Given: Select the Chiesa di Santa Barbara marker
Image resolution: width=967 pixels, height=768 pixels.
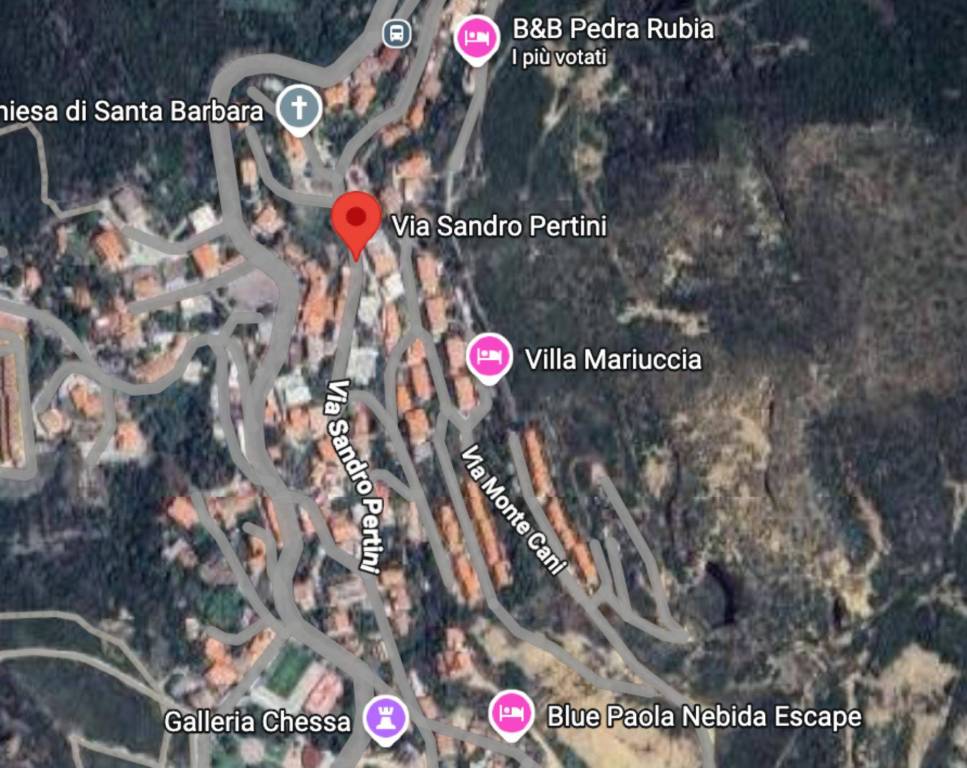Looking at the screenshot, I should (x=297, y=108).
